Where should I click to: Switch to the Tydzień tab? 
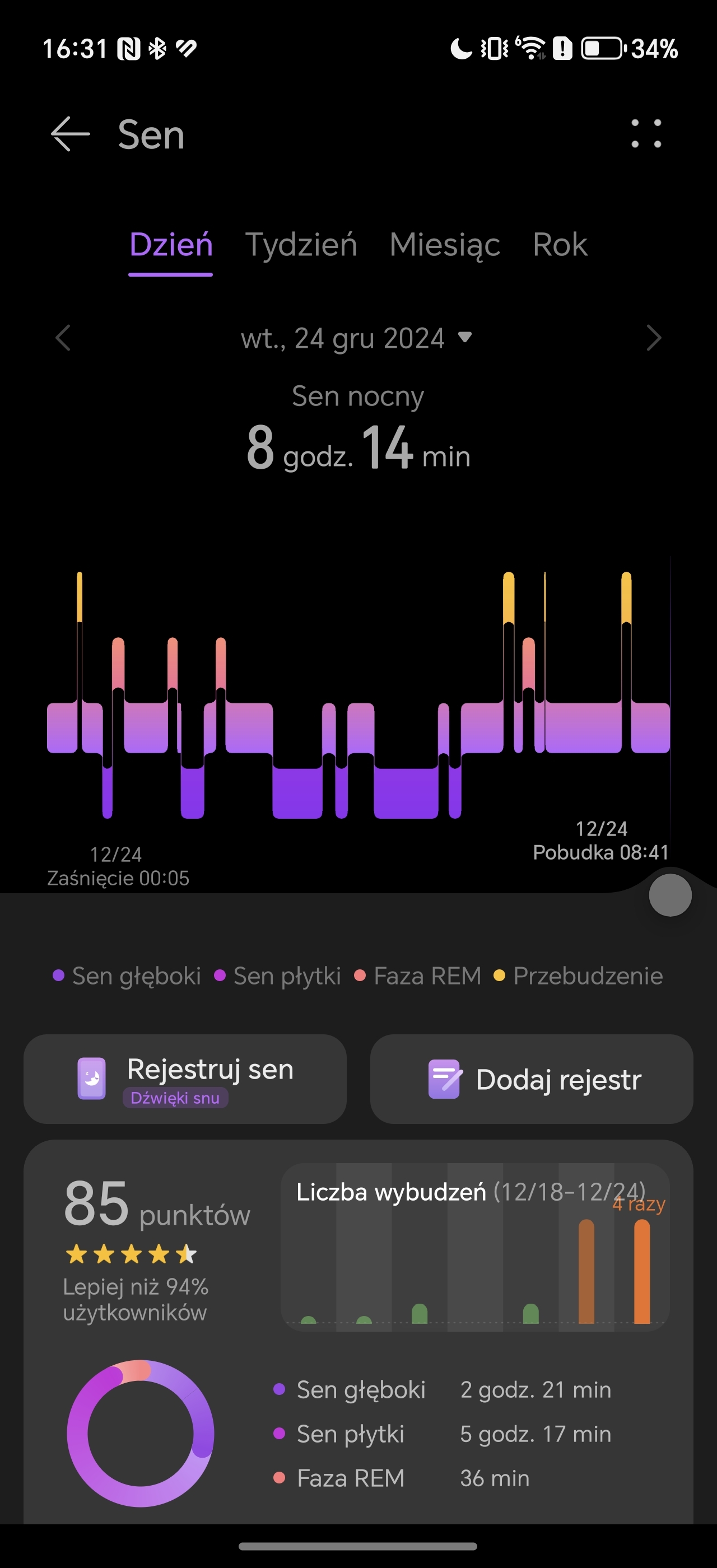(301, 245)
